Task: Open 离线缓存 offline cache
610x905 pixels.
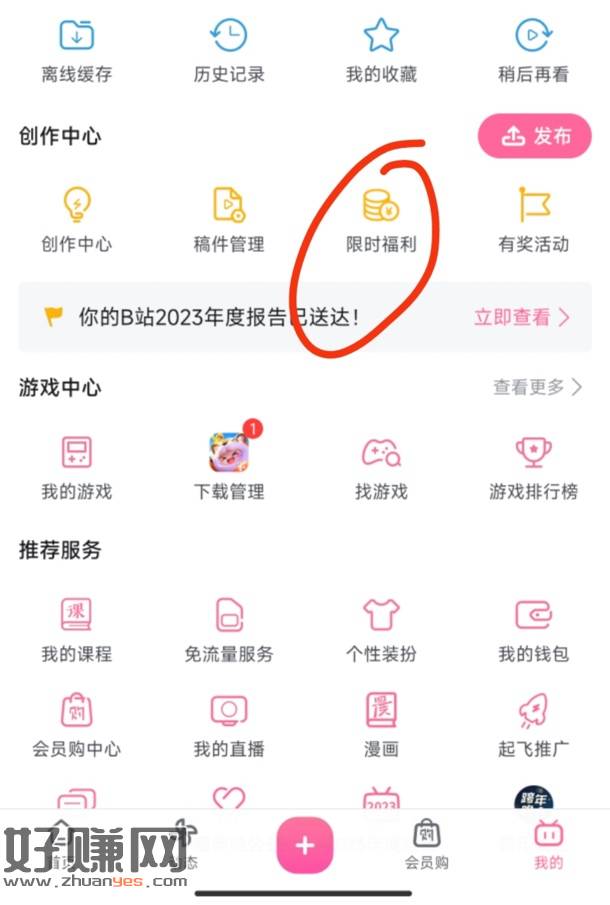Action: [x=77, y=50]
